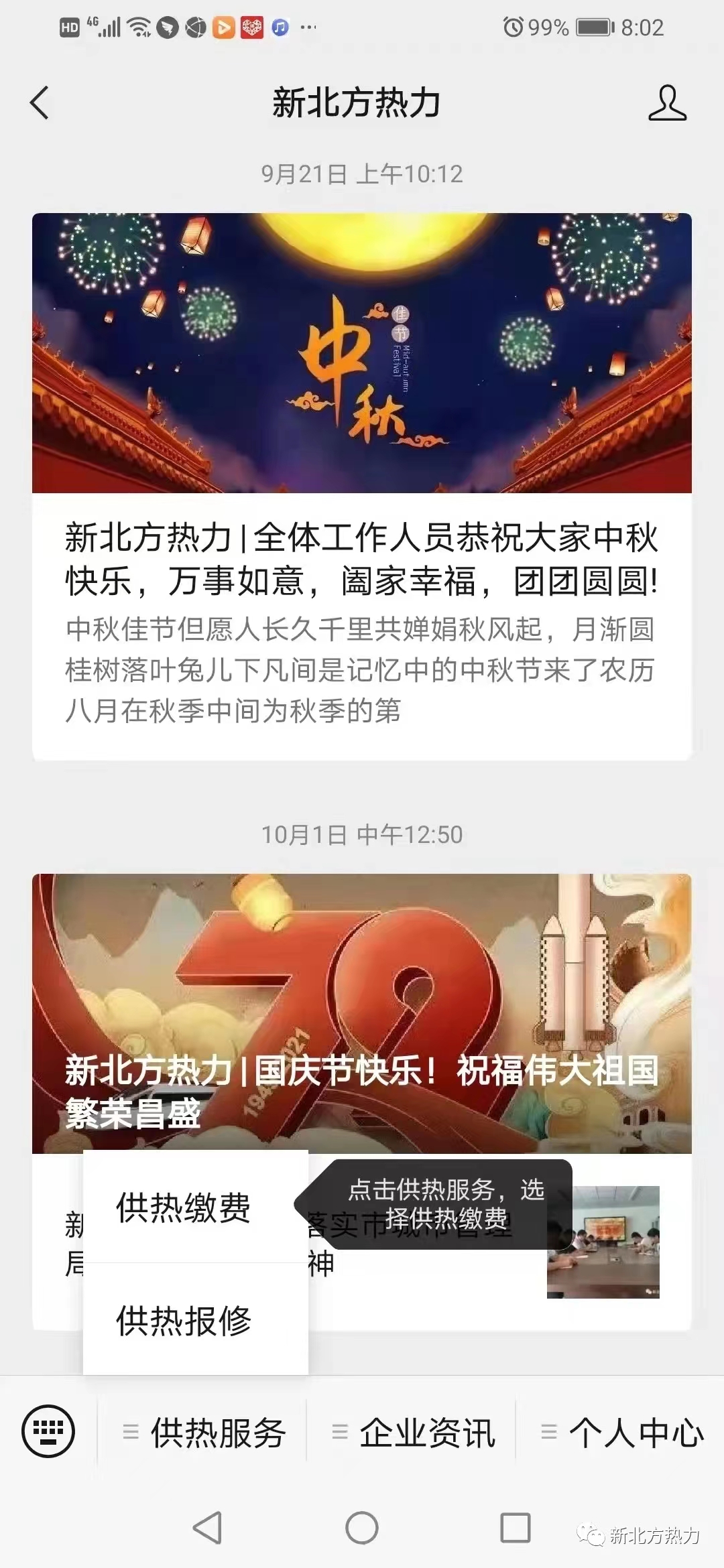Go to the home screen

pyautogui.click(x=362, y=1528)
